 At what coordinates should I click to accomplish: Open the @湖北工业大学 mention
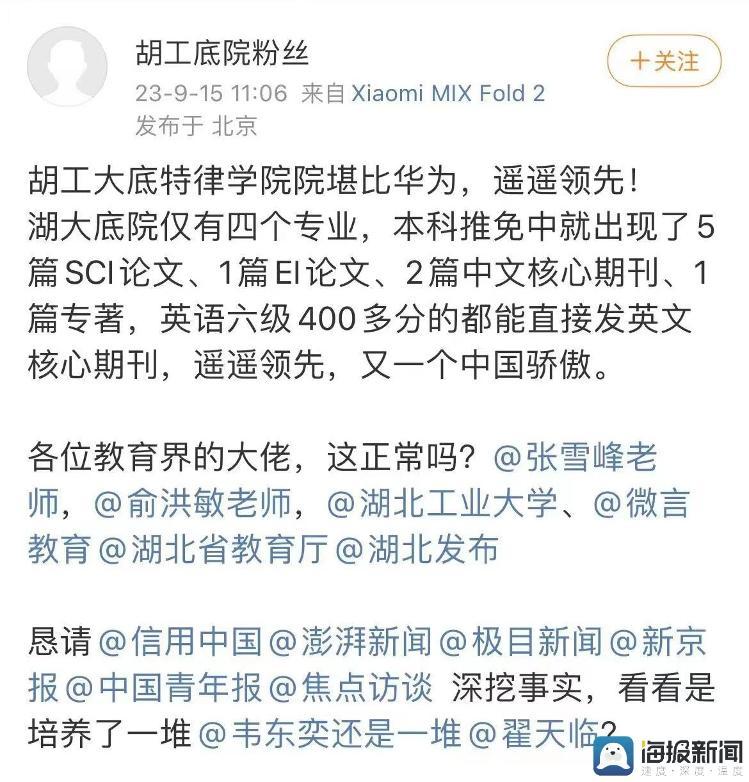pos(442,503)
